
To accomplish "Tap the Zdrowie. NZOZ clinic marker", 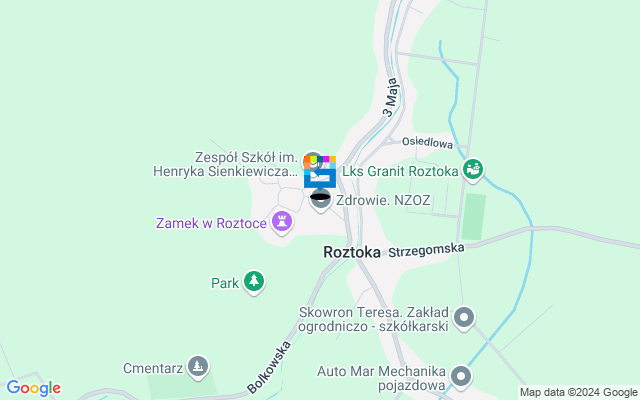I will pos(320,199).
